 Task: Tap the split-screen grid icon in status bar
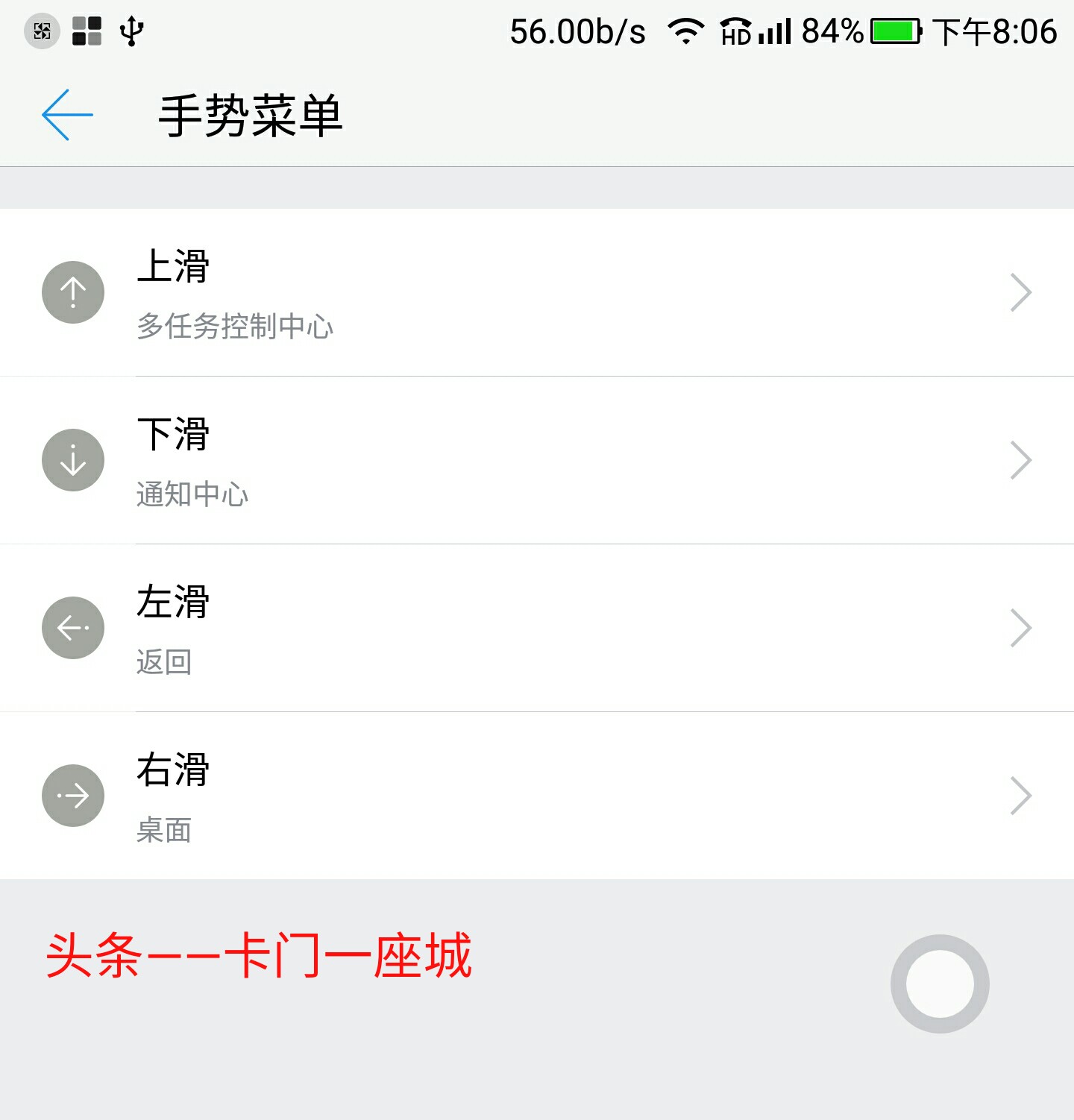point(87,31)
